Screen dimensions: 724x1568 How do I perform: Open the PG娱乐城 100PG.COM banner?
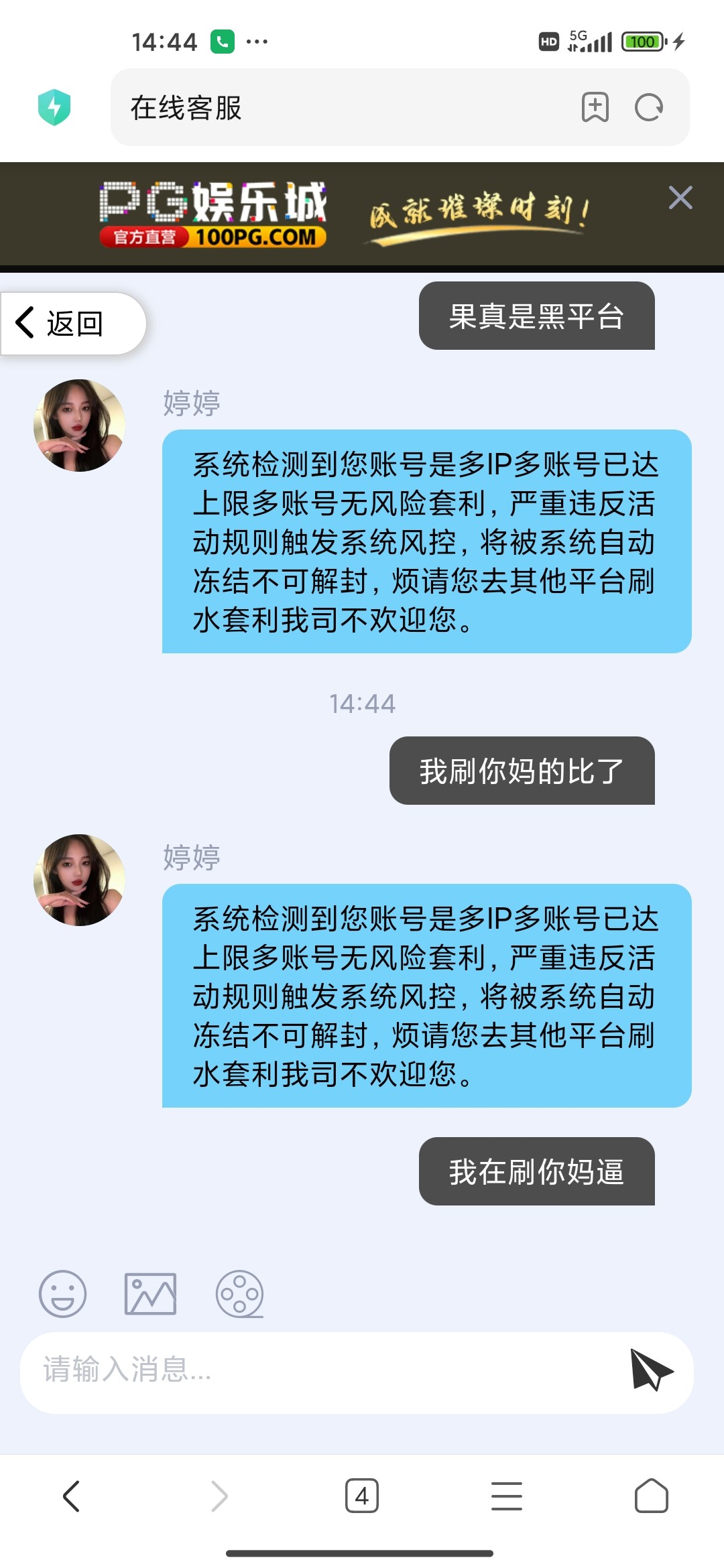[335, 214]
